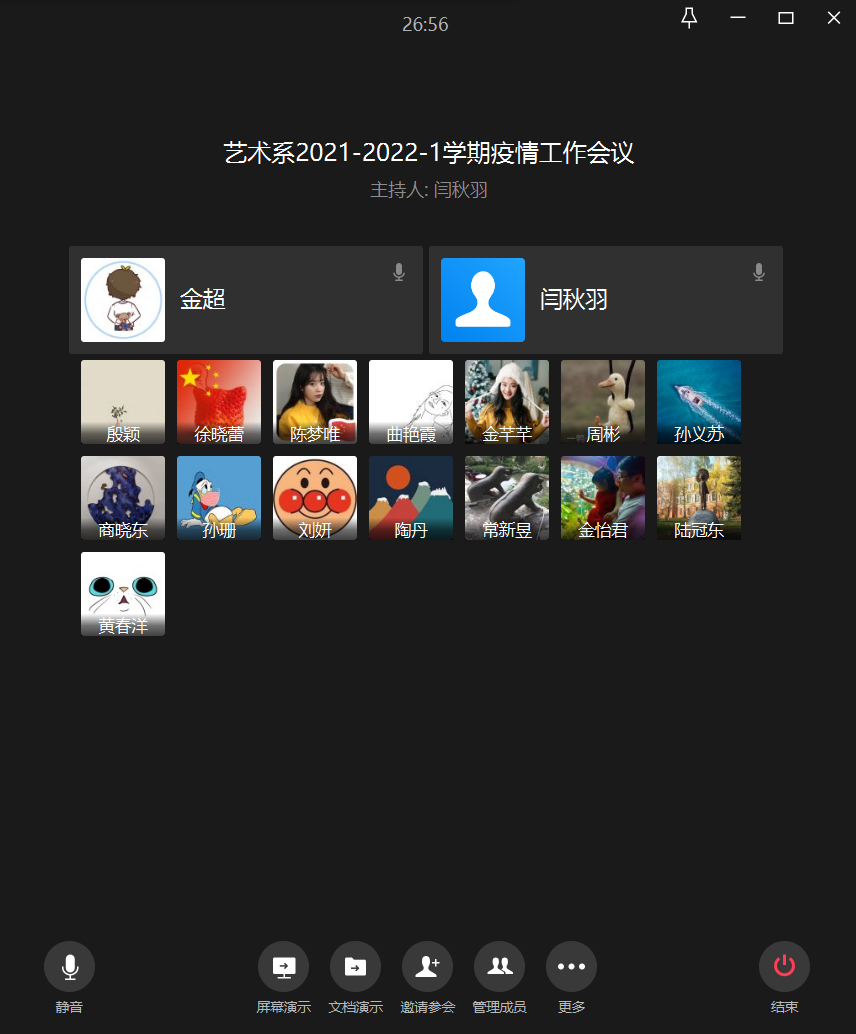Viewport: 856px width, 1034px height.
Task: Open participant 陈梦唯's avatar
Action: tap(315, 401)
